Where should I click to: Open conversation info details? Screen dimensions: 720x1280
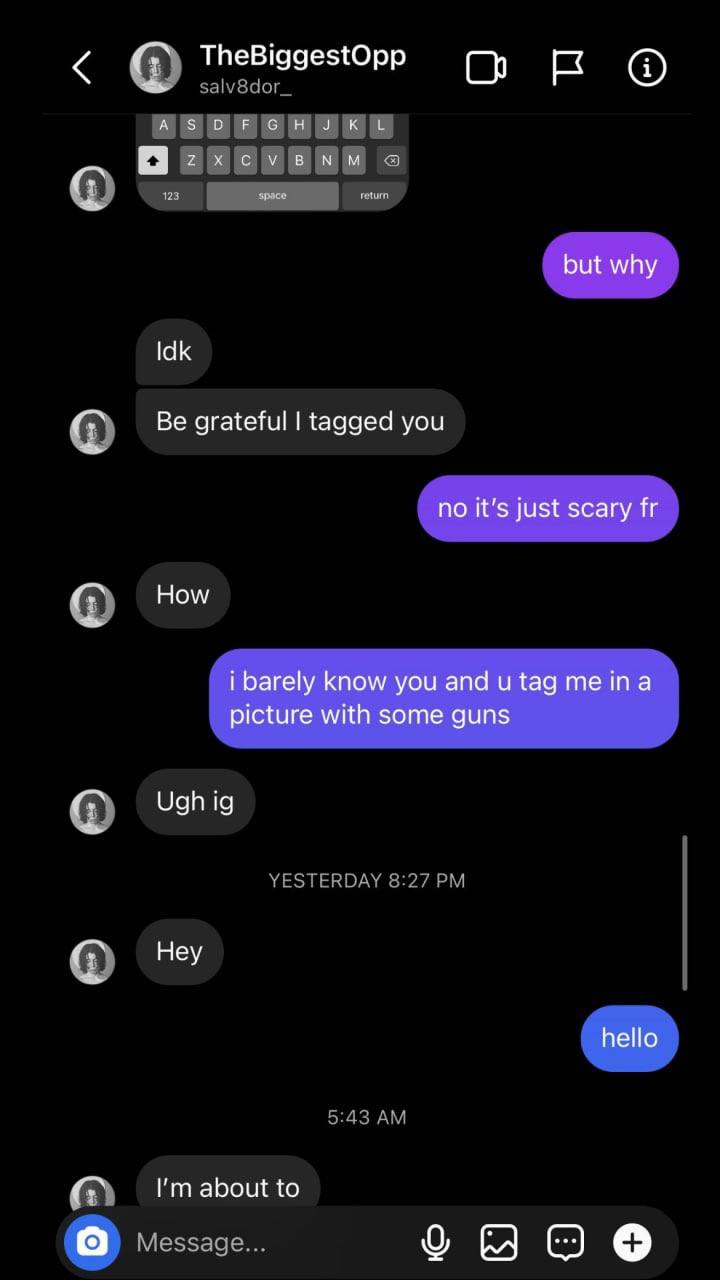pyautogui.click(x=647, y=68)
